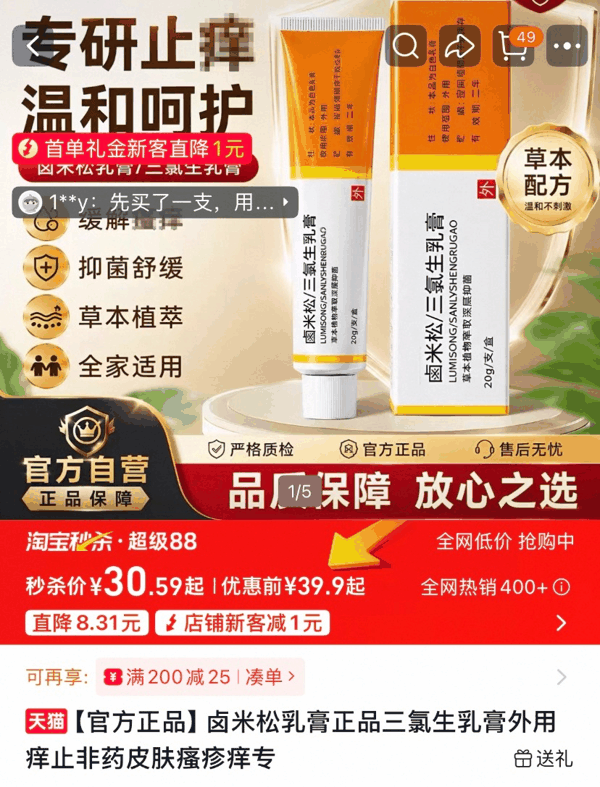Open the buyer comment from 1**y
Screen dimensions: 600x787
coord(155,202)
